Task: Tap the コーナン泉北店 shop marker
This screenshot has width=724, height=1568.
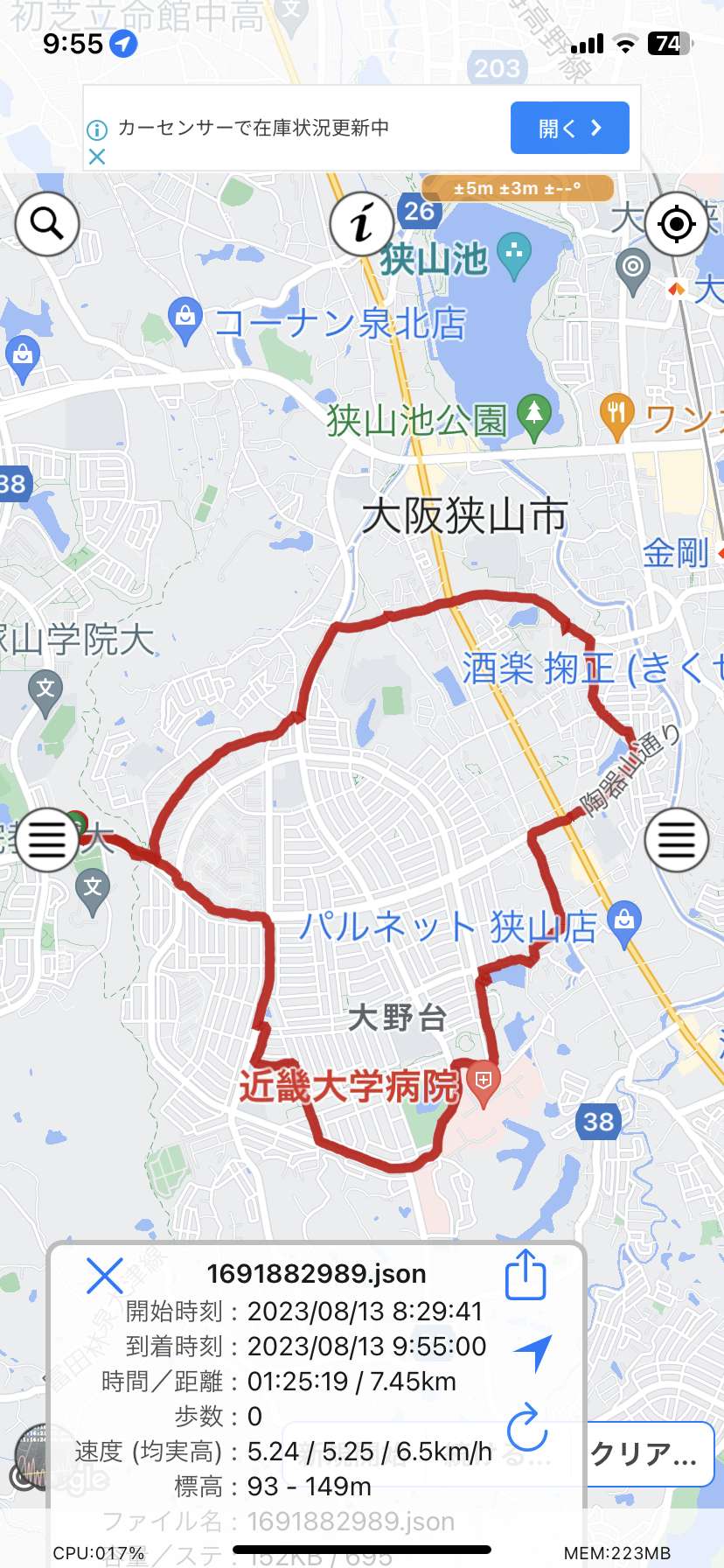Action: pos(185,316)
